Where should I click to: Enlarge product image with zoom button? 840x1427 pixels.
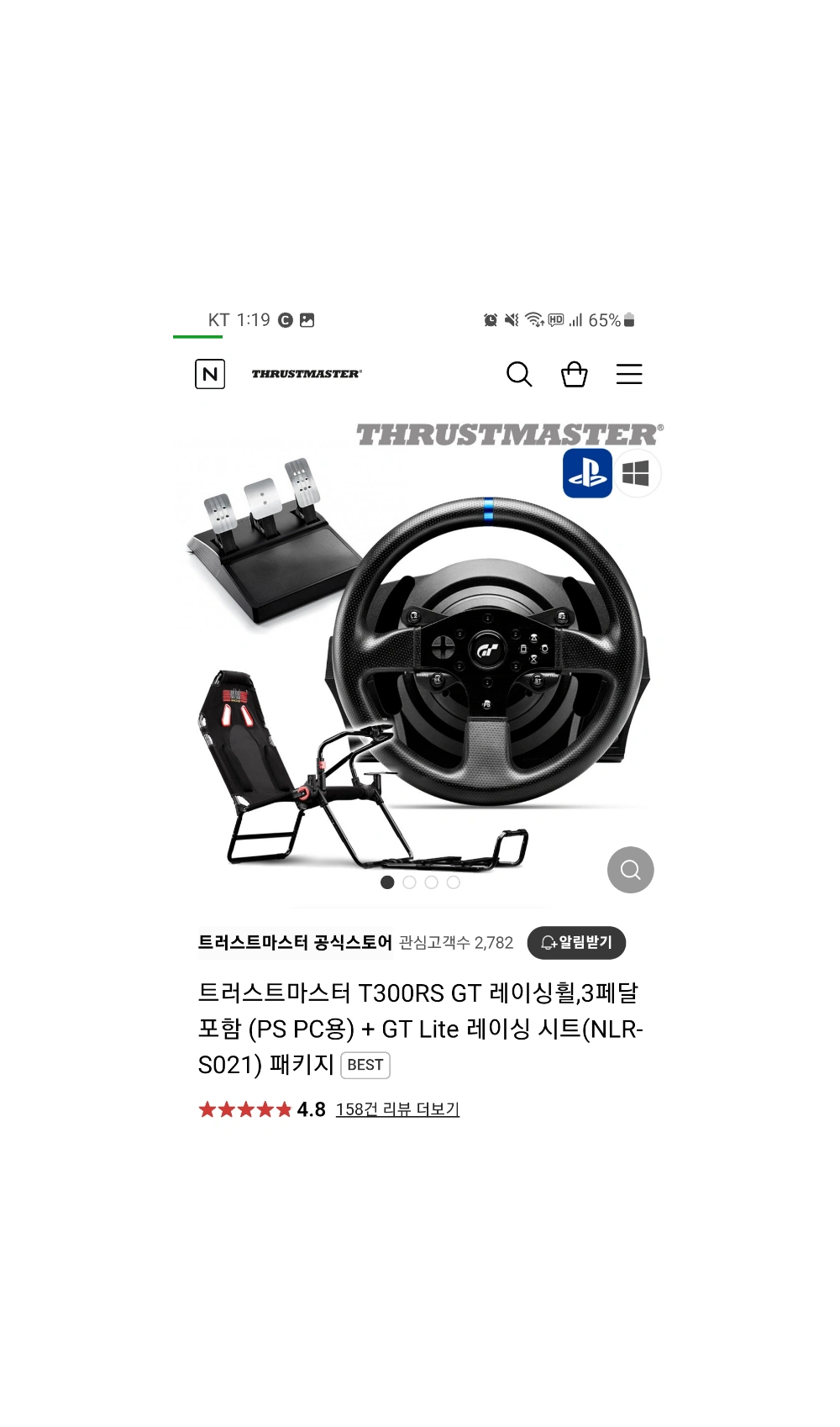click(630, 870)
